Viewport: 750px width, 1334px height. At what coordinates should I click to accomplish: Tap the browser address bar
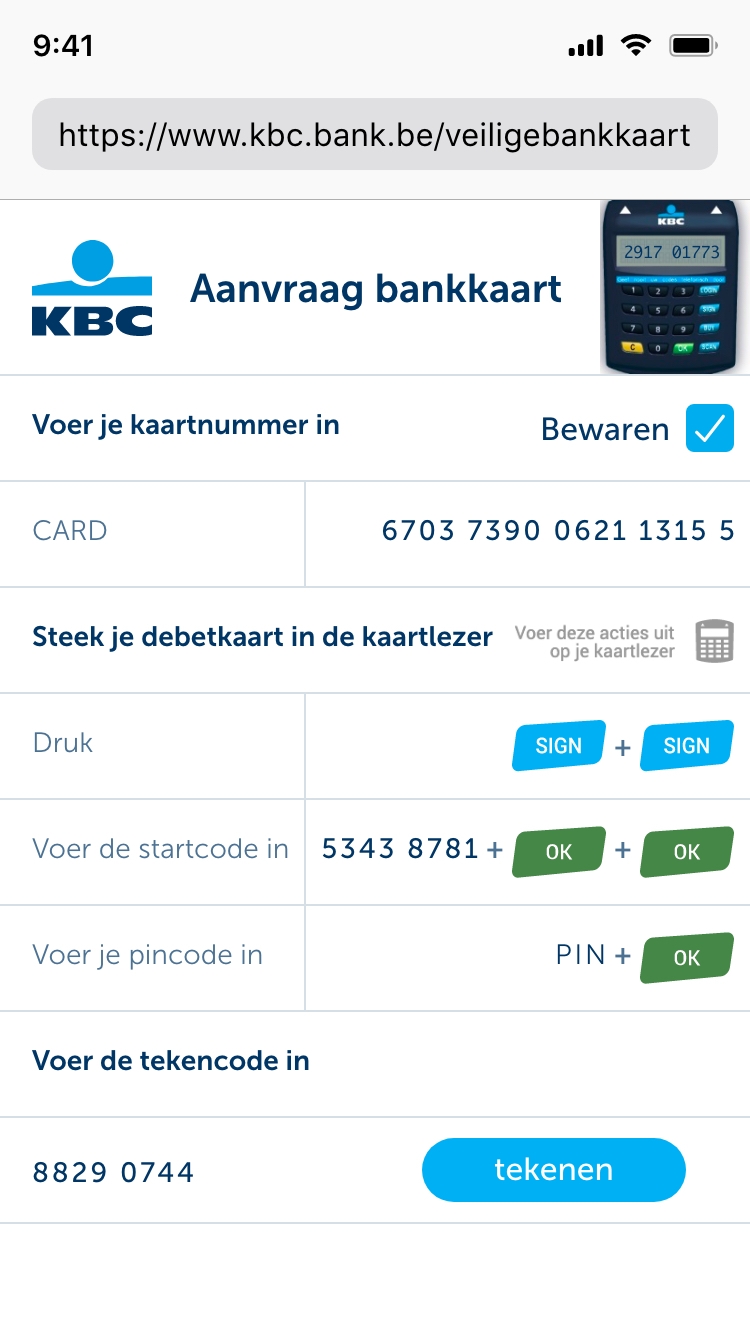tap(375, 134)
